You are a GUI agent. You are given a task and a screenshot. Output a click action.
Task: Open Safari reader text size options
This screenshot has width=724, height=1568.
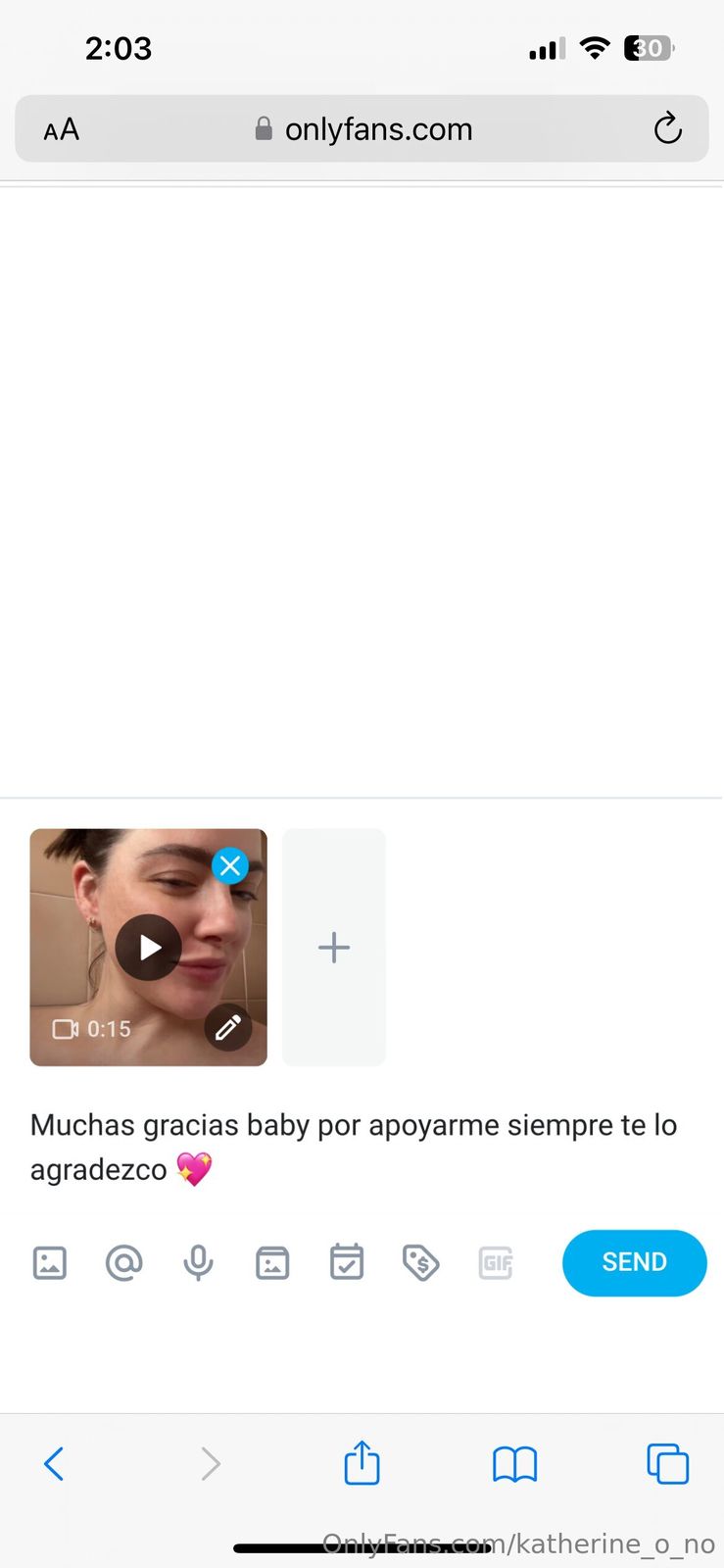tap(61, 129)
